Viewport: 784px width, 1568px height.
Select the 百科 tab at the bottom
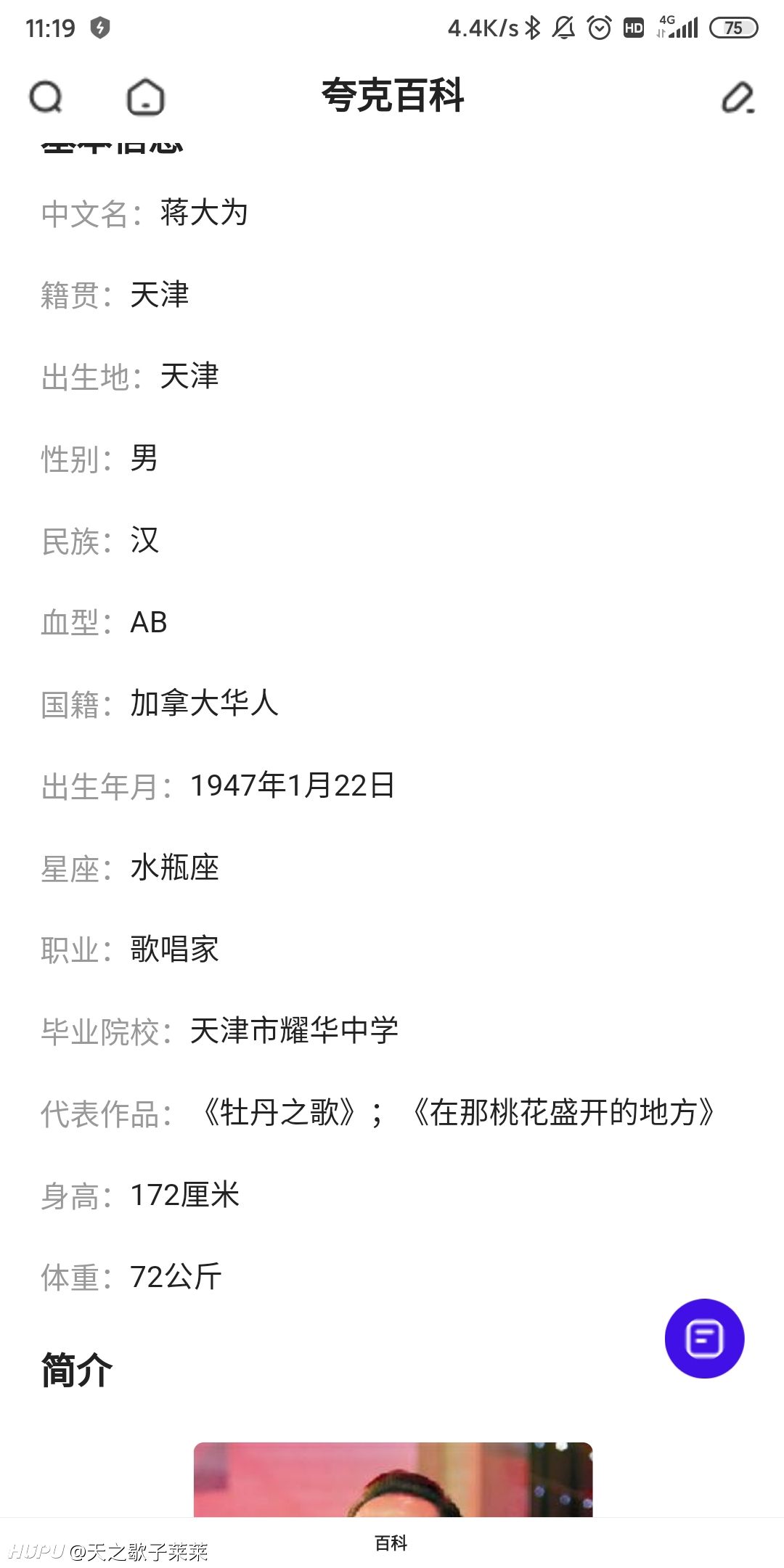click(391, 1543)
